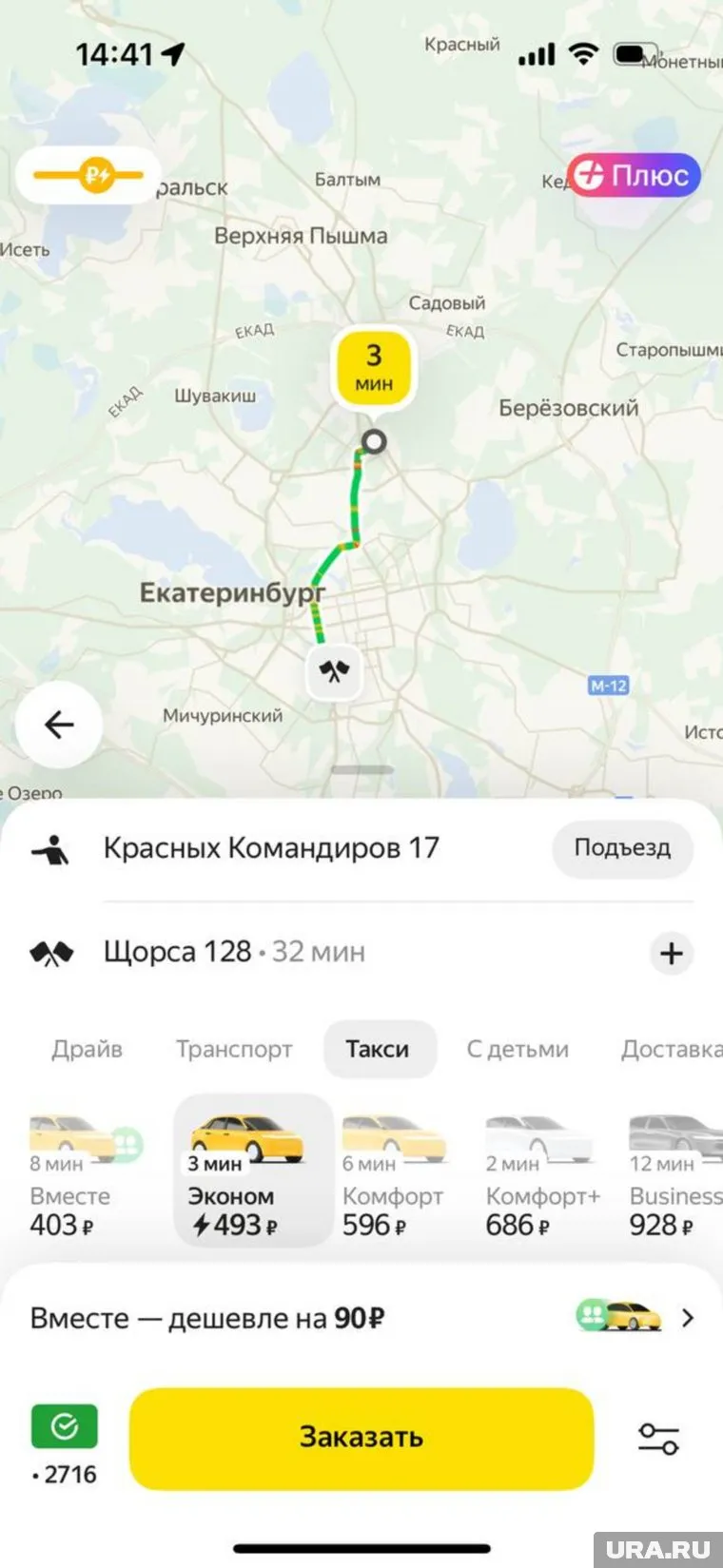This screenshot has height=1568, width=723.
Task: Open the Плюс subscription badge
Action: pos(634,176)
